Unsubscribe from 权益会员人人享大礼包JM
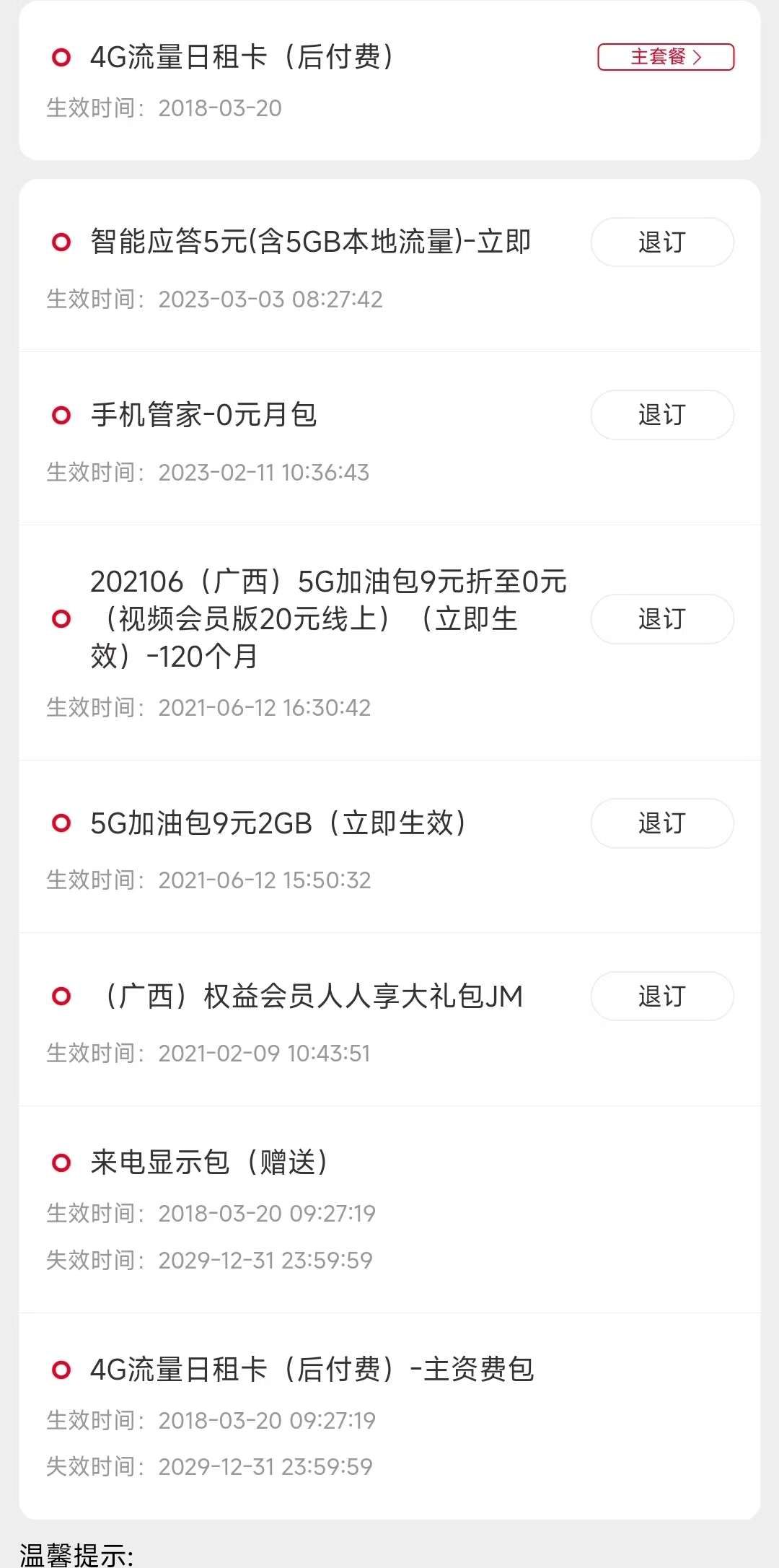This screenshot has height=1568, width=779. point(661,997)
